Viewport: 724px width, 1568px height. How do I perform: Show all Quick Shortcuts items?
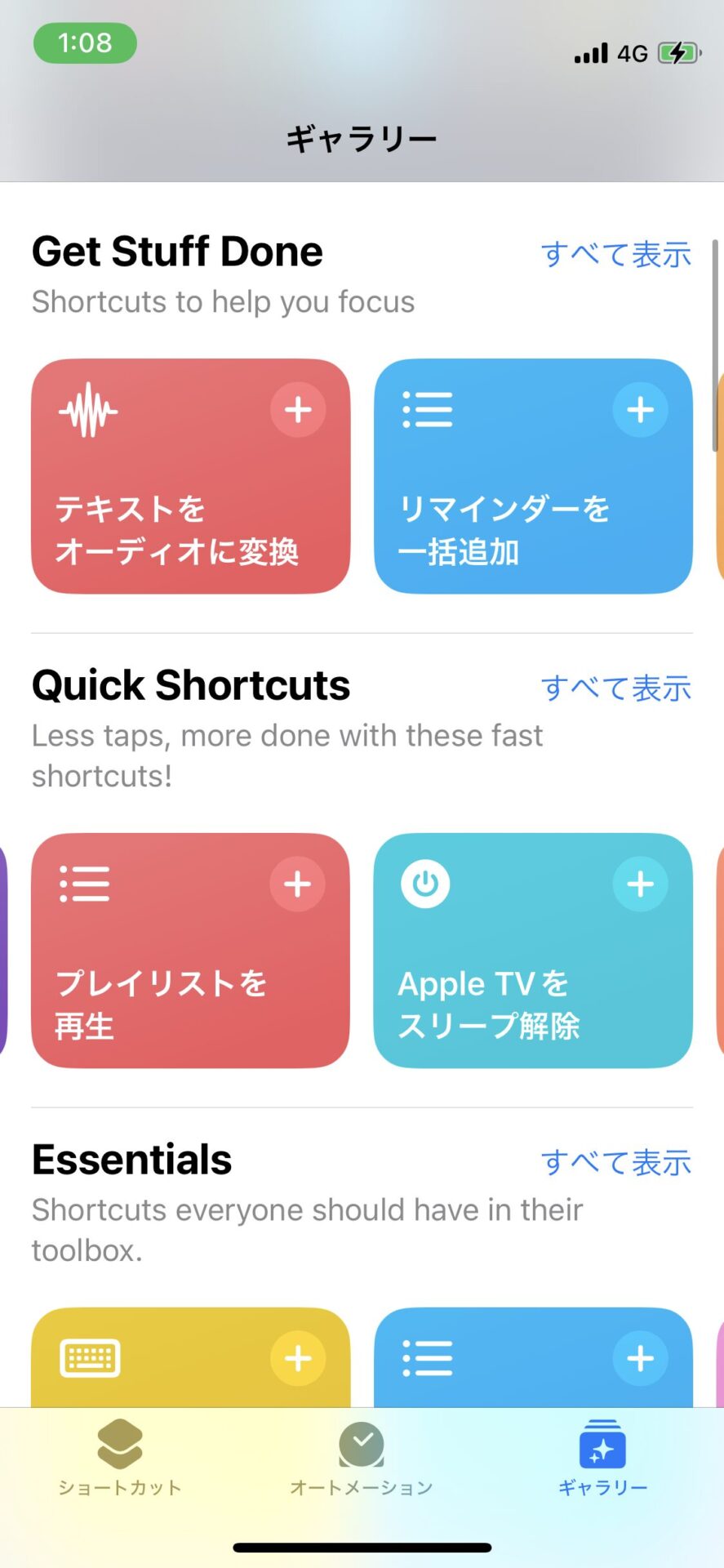click(x=615, y=688)
